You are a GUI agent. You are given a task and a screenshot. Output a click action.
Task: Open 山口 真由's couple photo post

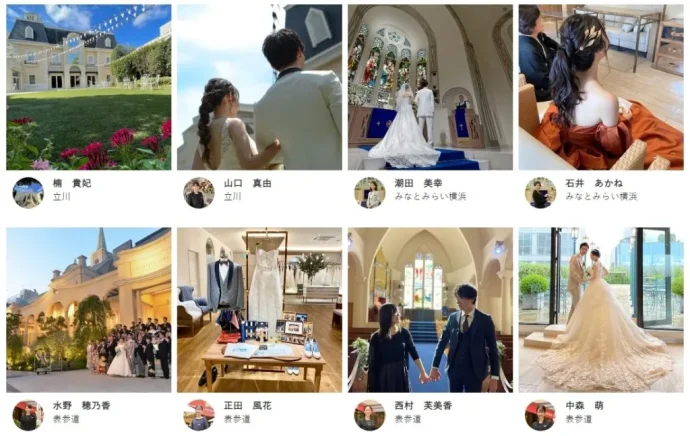coord(259,87)
